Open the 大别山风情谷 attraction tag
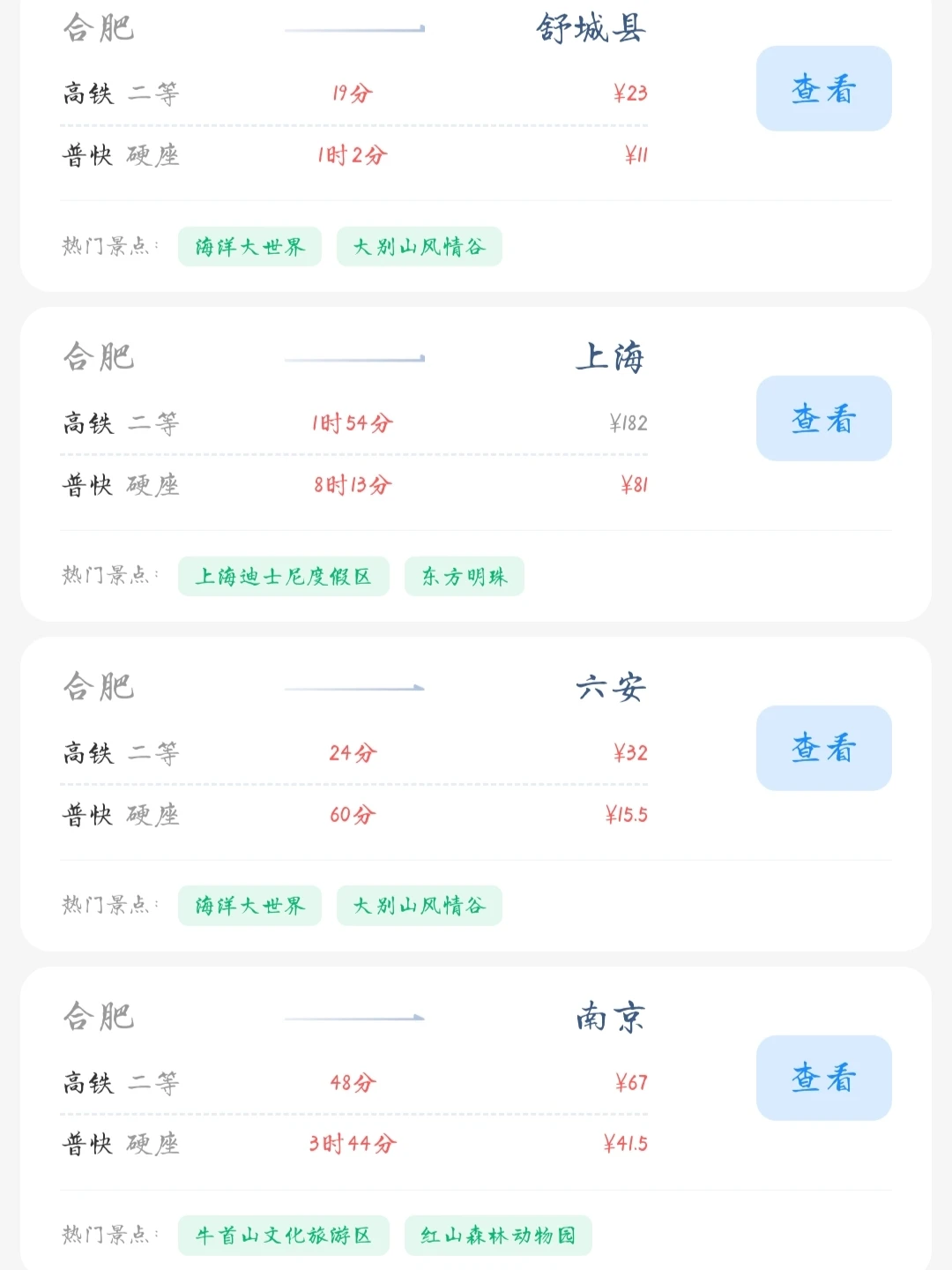Screen dimensions: 952x1270 pyautogui.click(x=419, y=246)
